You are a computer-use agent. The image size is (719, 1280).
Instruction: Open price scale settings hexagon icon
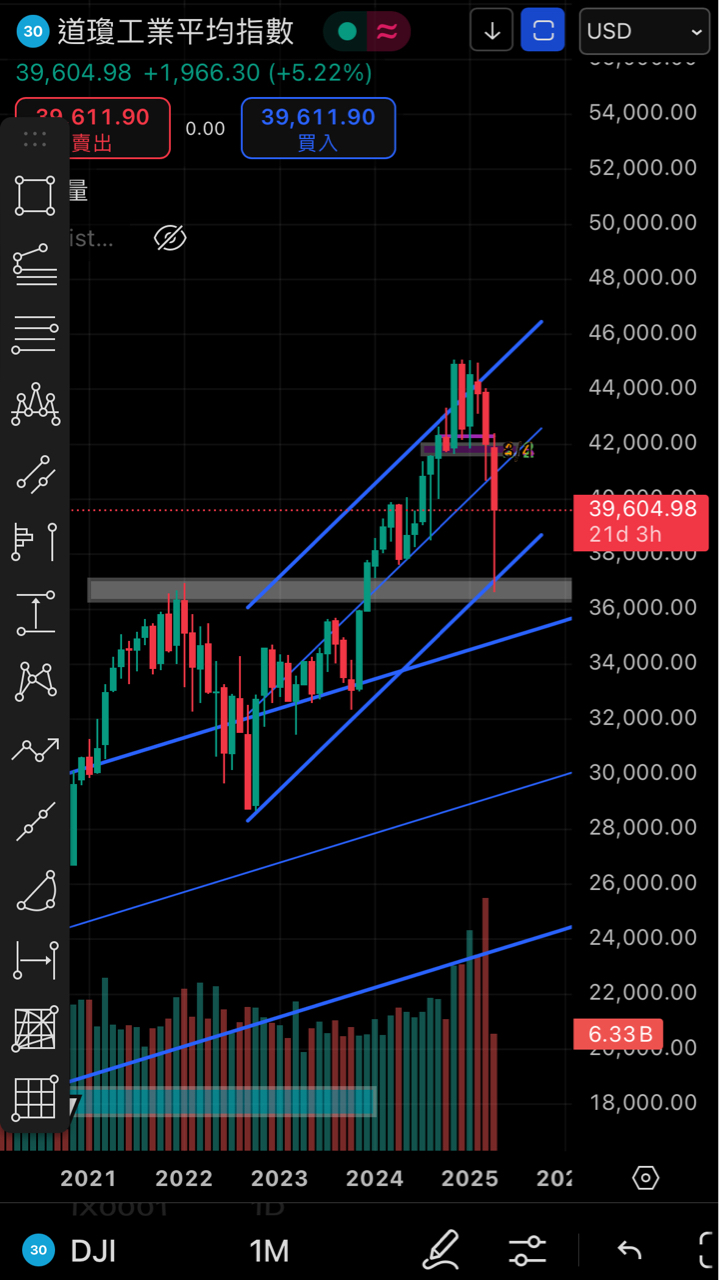(646, 1178)
